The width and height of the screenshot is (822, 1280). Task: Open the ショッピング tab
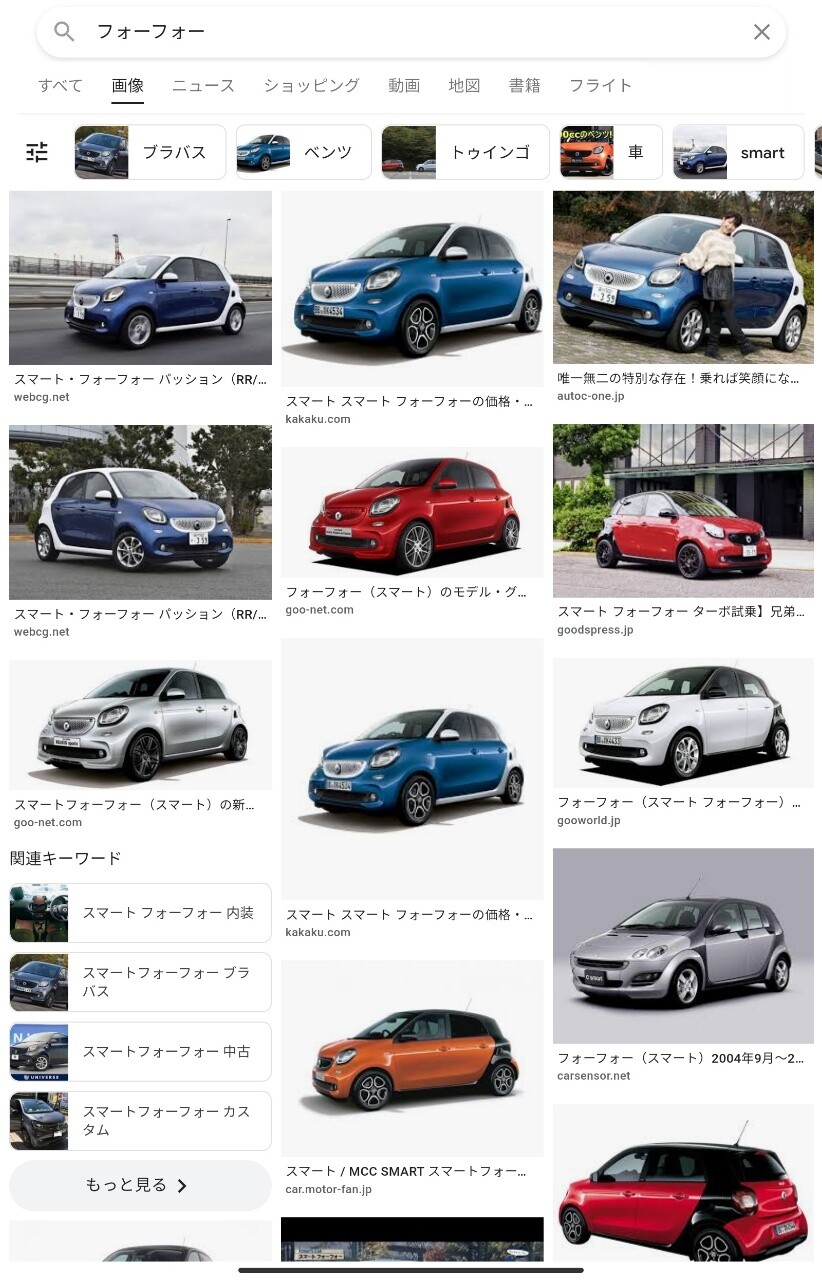tap(311, 86)
